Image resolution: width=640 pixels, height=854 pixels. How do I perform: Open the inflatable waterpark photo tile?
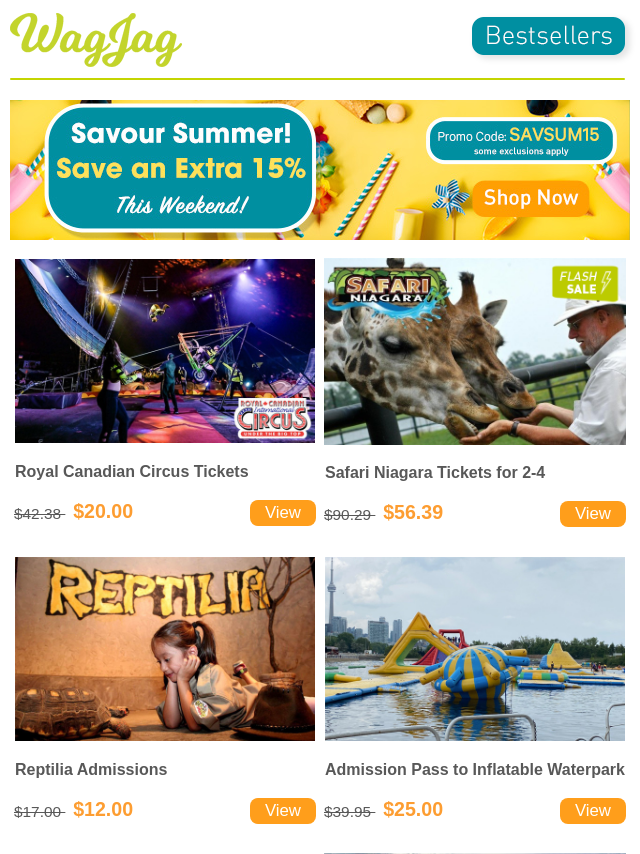click(x=475, y=649)
